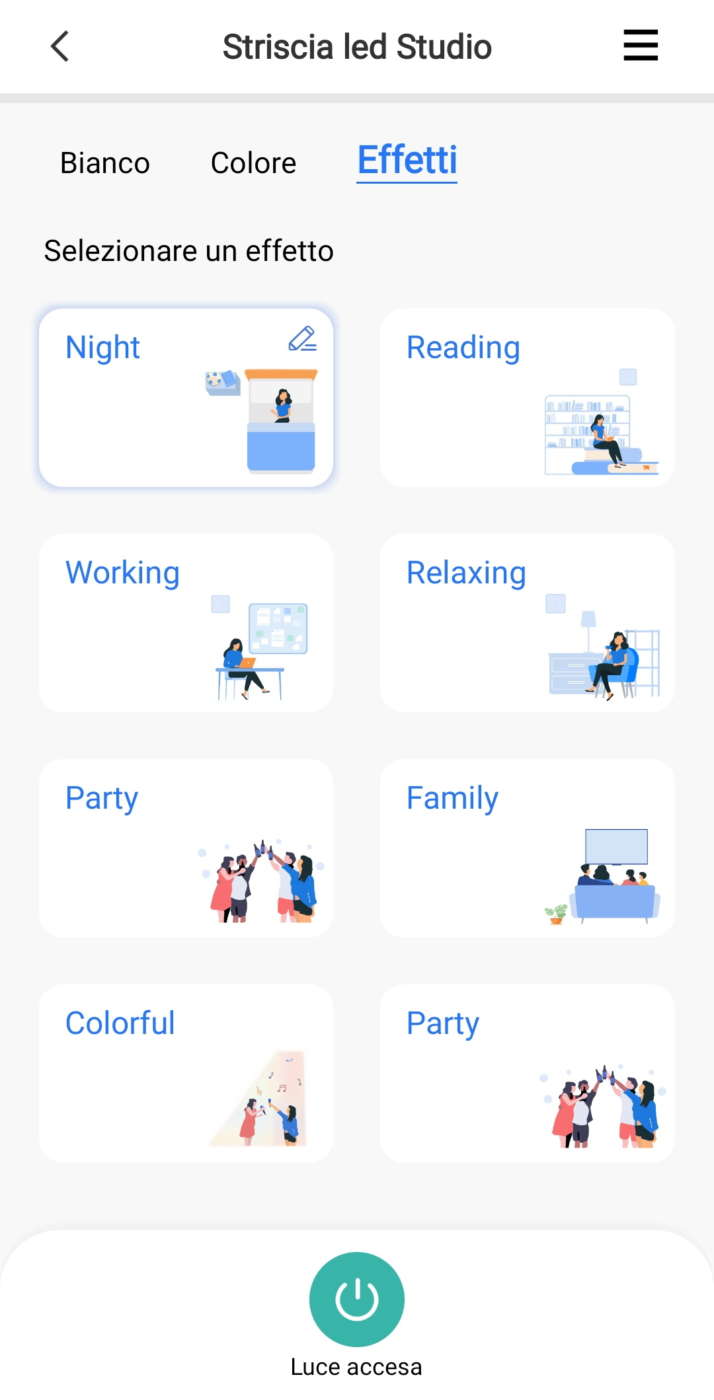The width and height of the screenshot is (714, 1400).
Task: Select the Family effect
Action: (527, 847)
